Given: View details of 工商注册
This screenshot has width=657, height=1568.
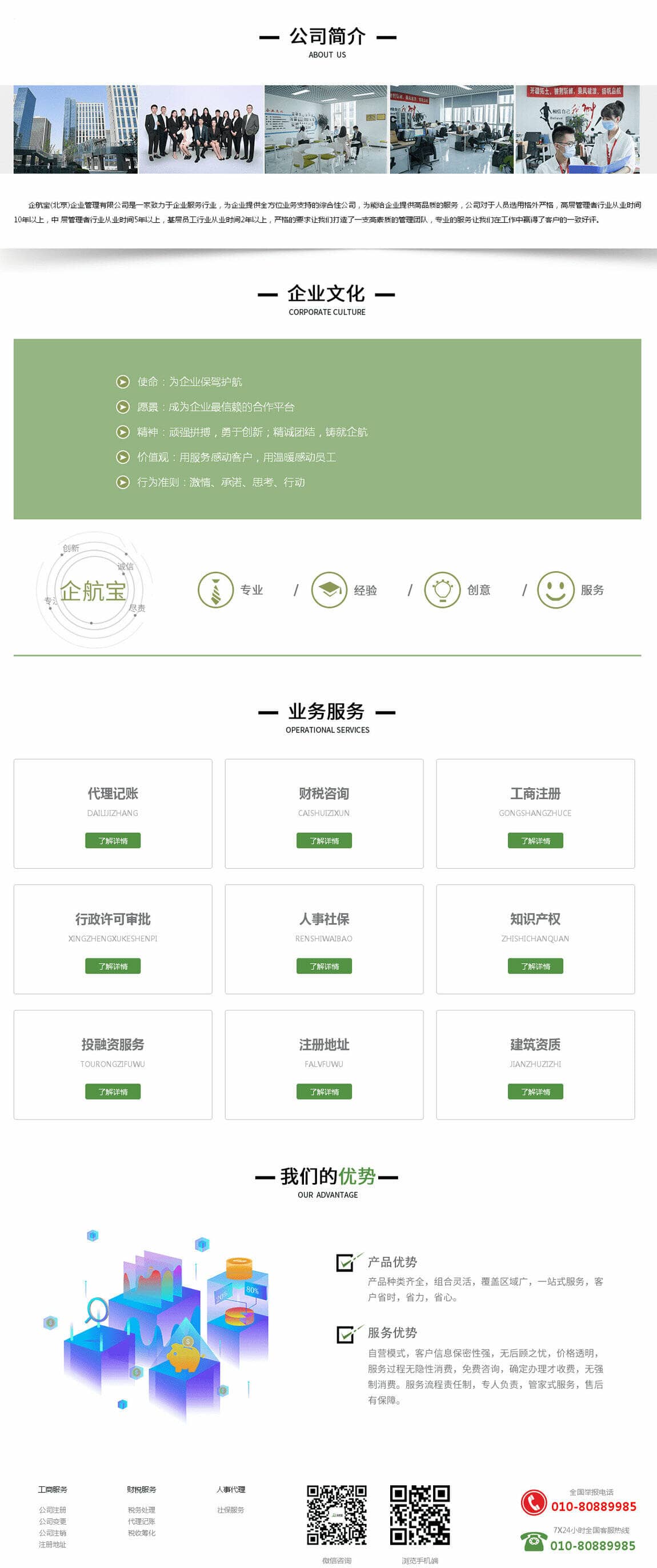Looking at the screenshot, I should point(535,841).
